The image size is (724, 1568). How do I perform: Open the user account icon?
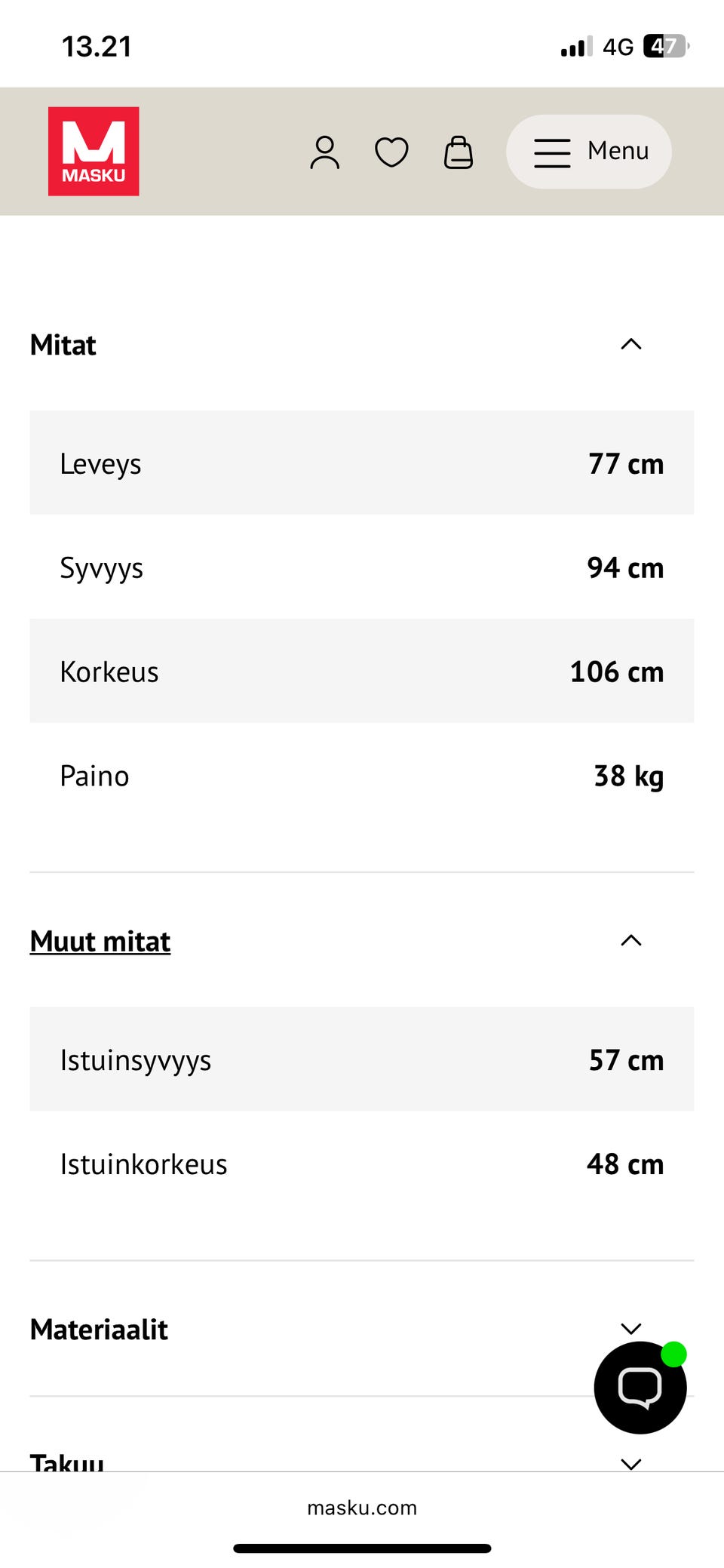click(324, 152)
